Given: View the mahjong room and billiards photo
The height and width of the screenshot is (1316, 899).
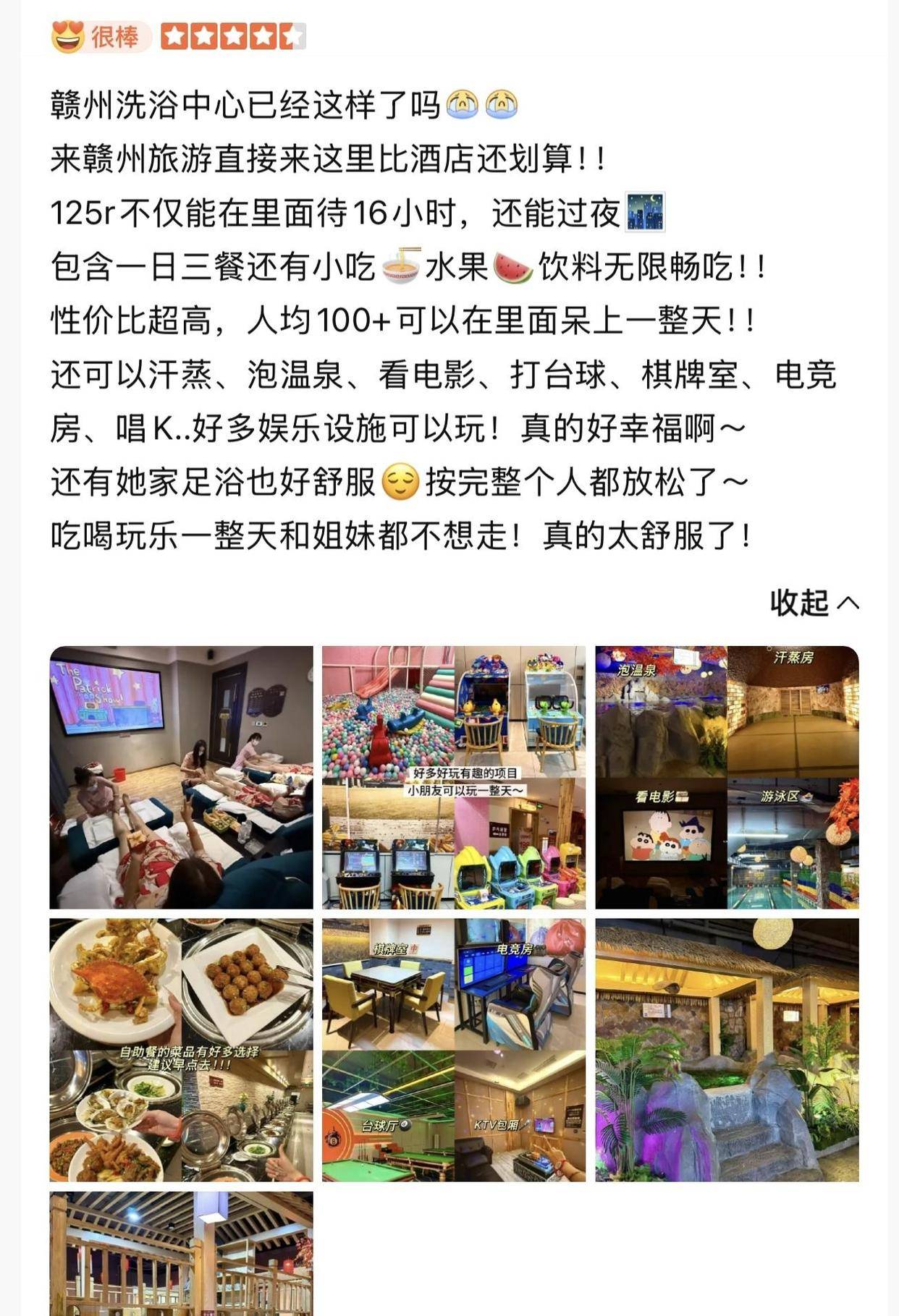Looking at the screenshot, I should pyautogui.click(x=454, y=1050).
